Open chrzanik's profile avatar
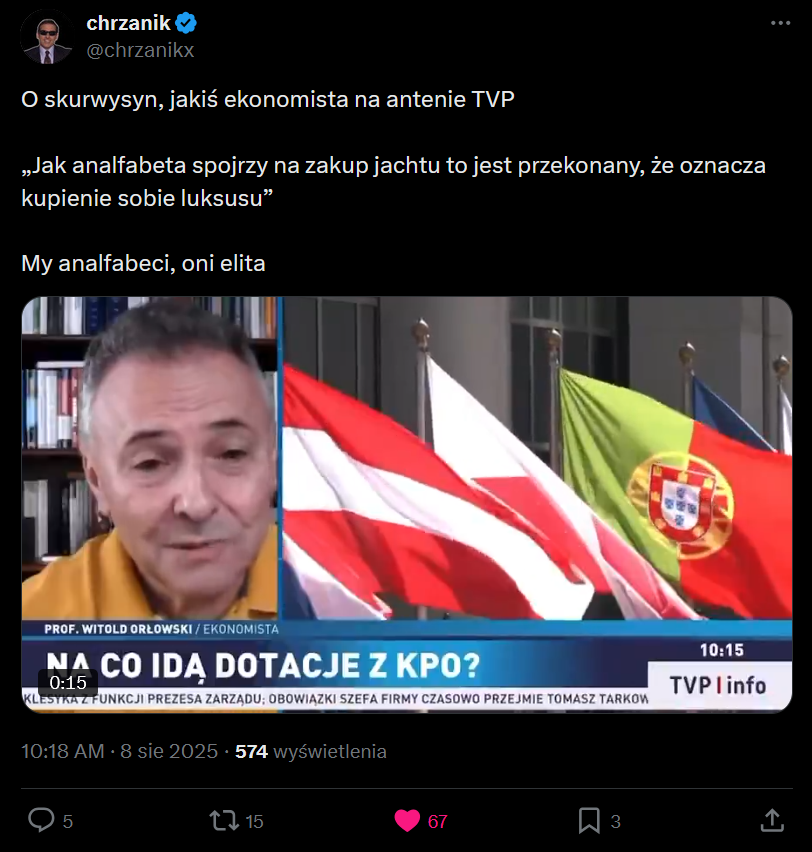 tap(47, 37)
